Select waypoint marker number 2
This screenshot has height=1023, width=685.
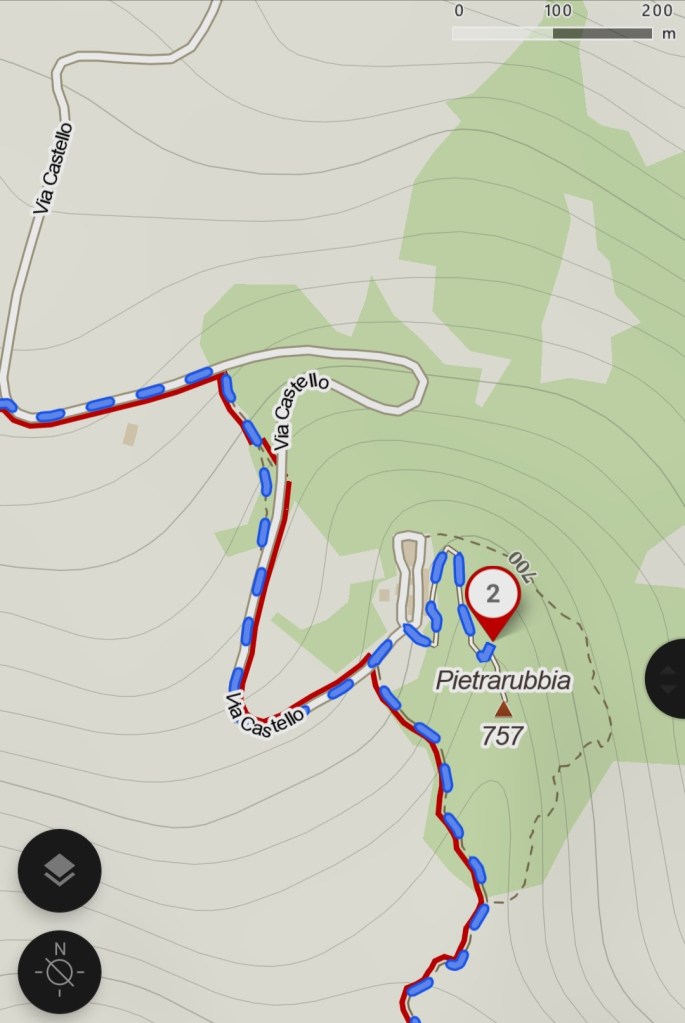[492, 597]
